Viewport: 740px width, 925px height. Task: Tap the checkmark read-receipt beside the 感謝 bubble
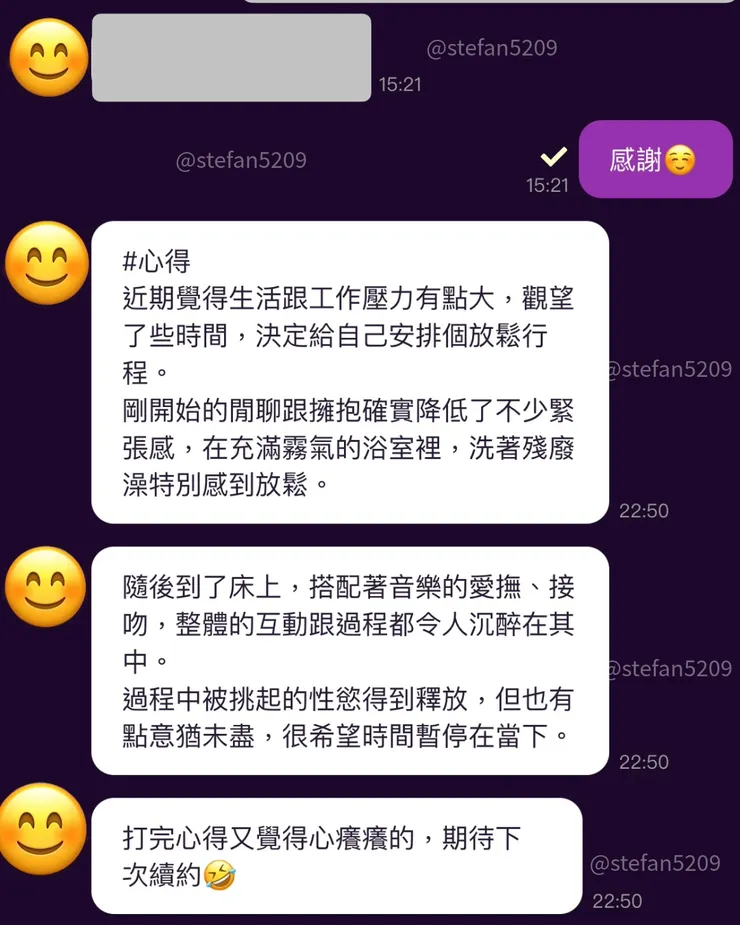pos(551,156)
